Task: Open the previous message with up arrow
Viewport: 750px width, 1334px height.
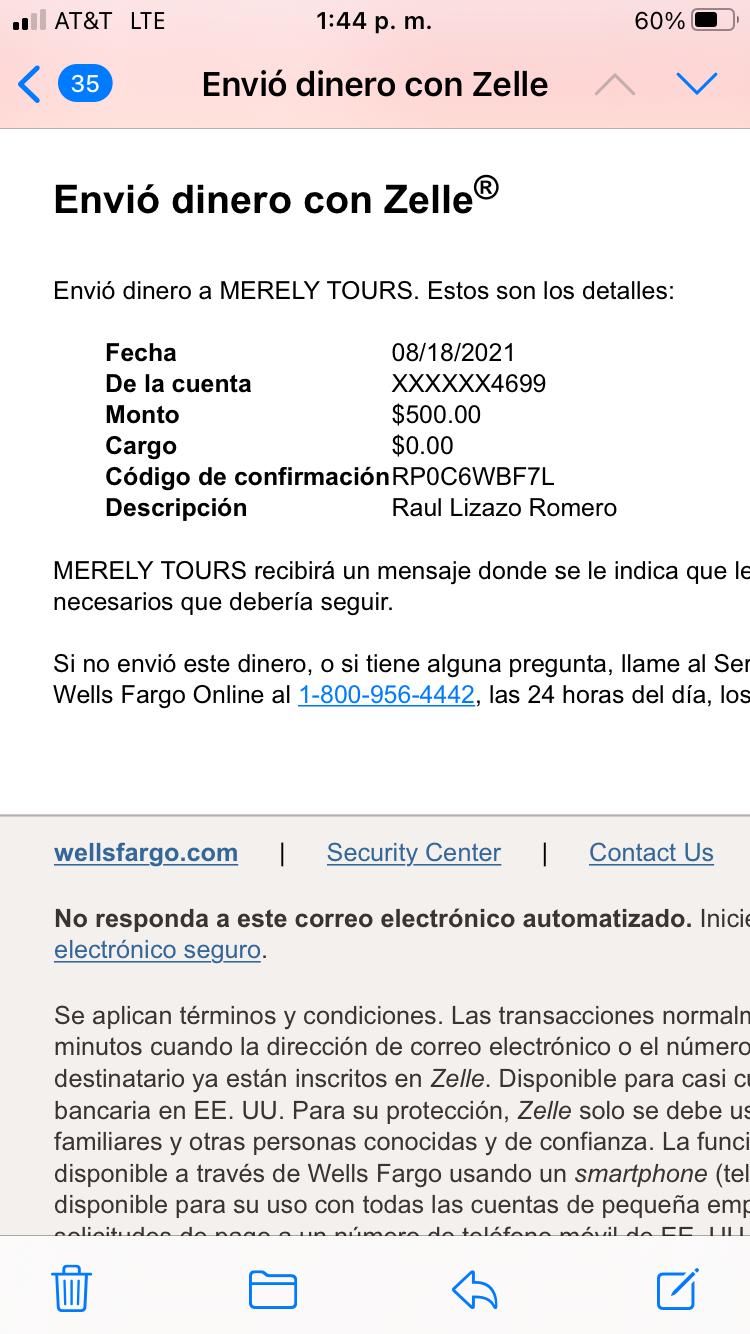Action: coord(614,85)
